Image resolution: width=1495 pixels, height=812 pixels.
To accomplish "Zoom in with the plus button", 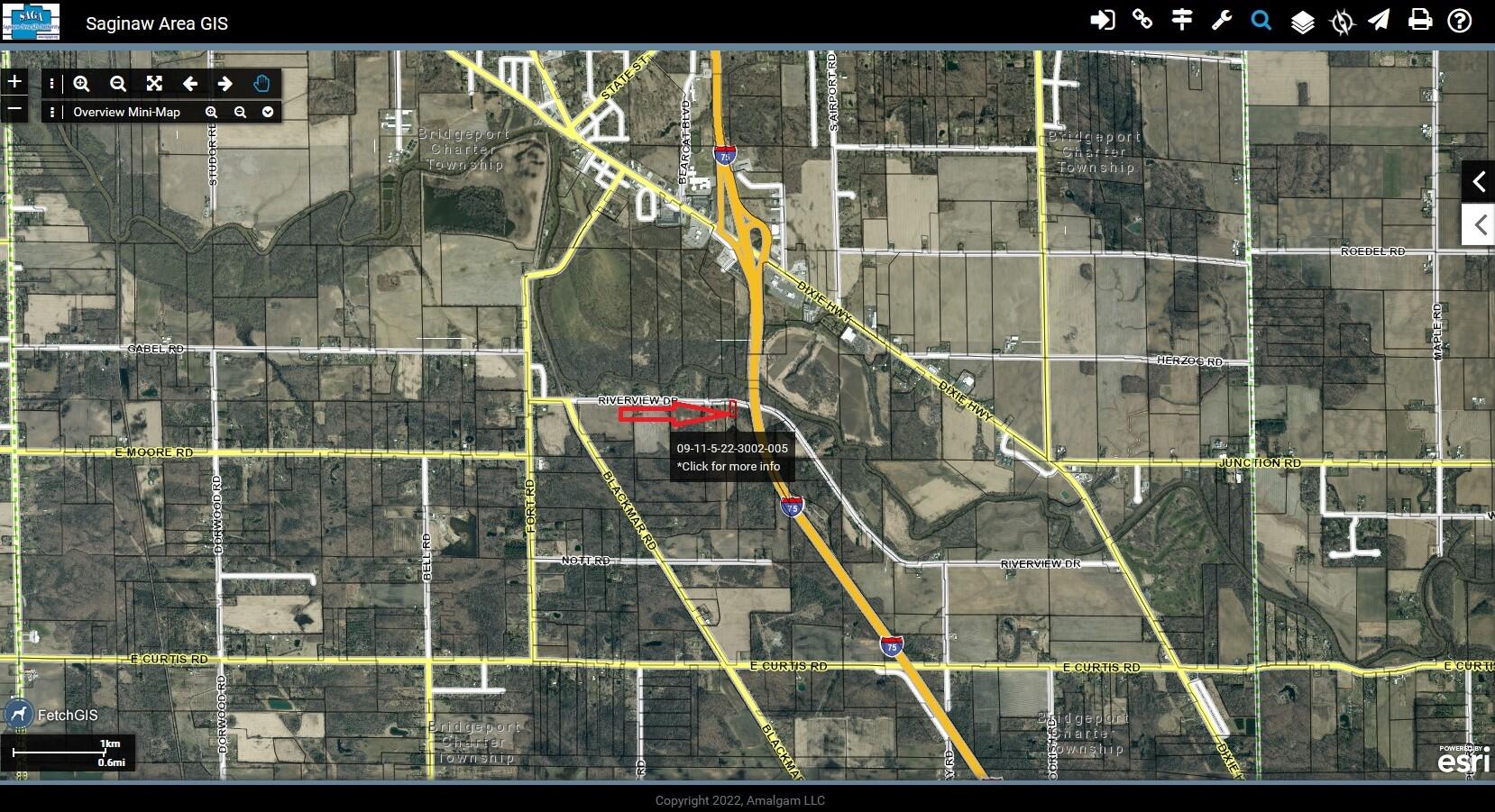I will coord(14,82).
